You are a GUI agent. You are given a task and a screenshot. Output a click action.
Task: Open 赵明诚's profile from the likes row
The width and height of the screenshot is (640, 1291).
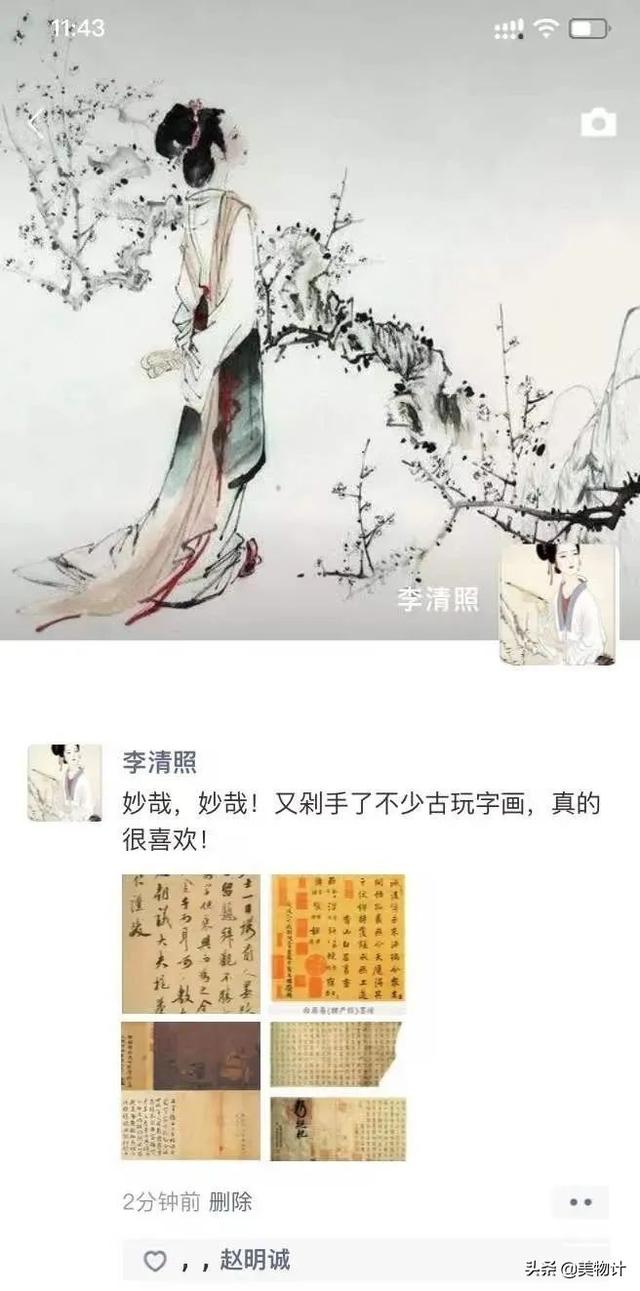coord(254,1260)
